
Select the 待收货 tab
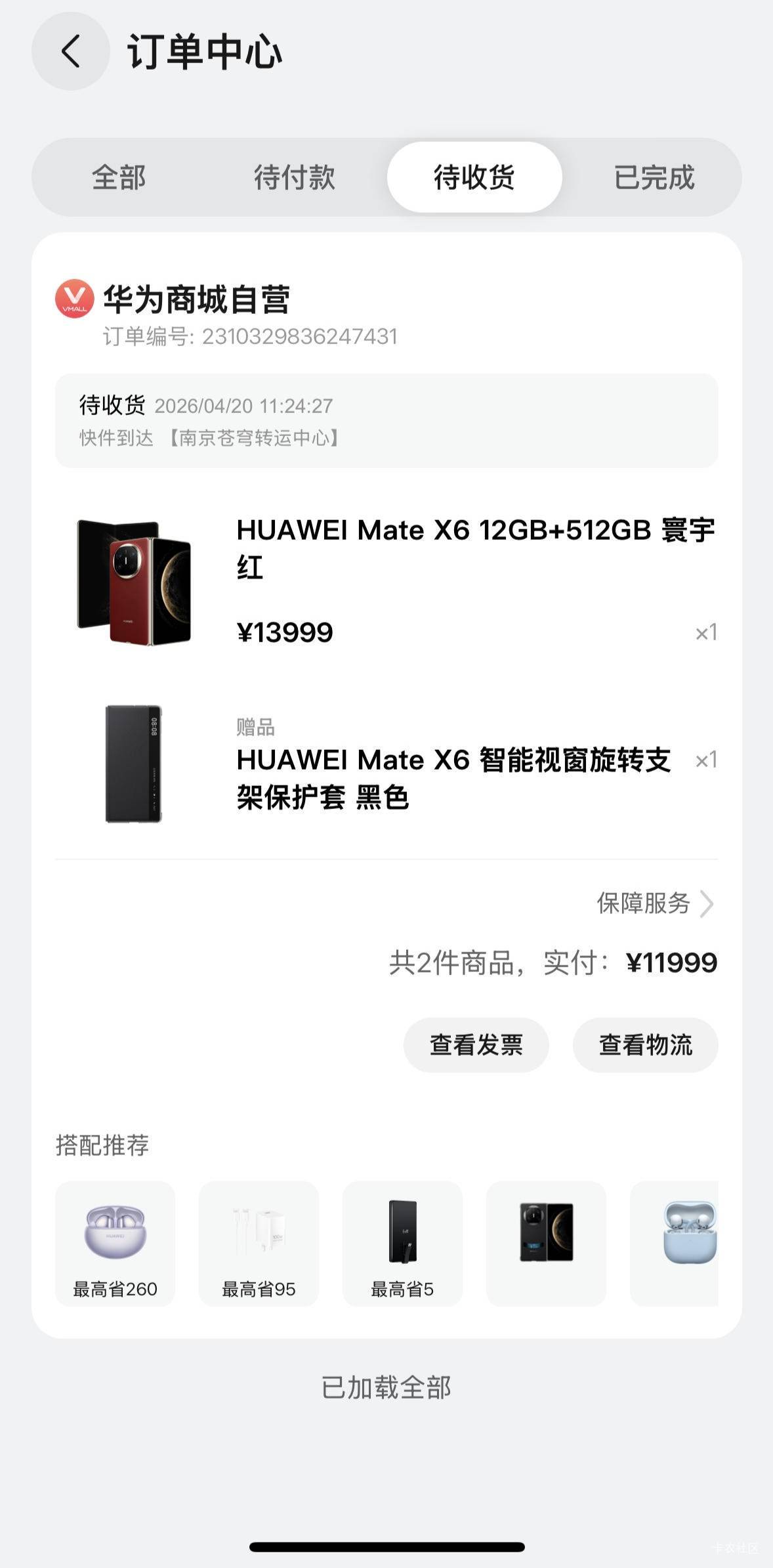pos(474,177)
